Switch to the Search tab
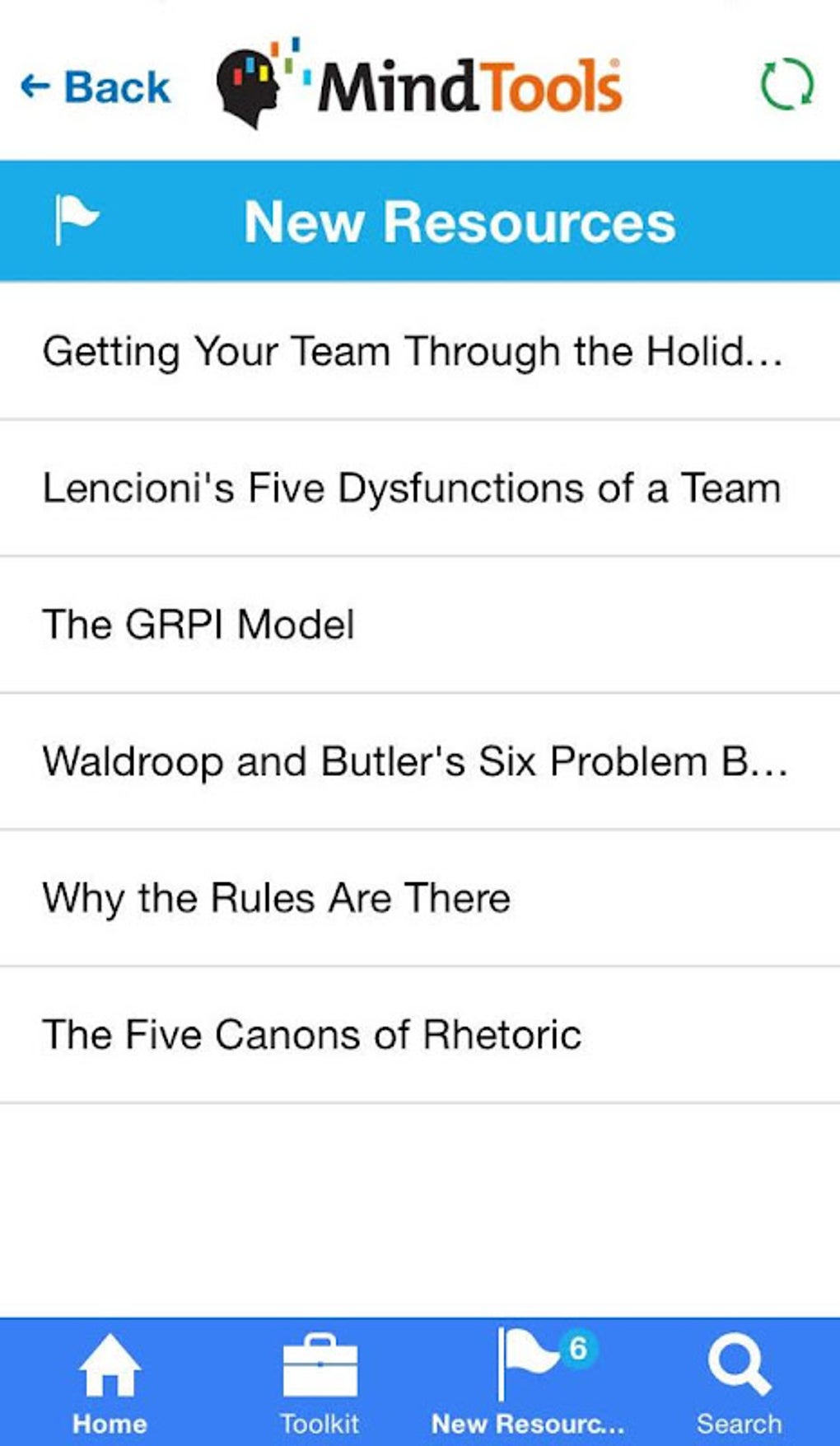 pyautogui.click(x=739, y=1383)
